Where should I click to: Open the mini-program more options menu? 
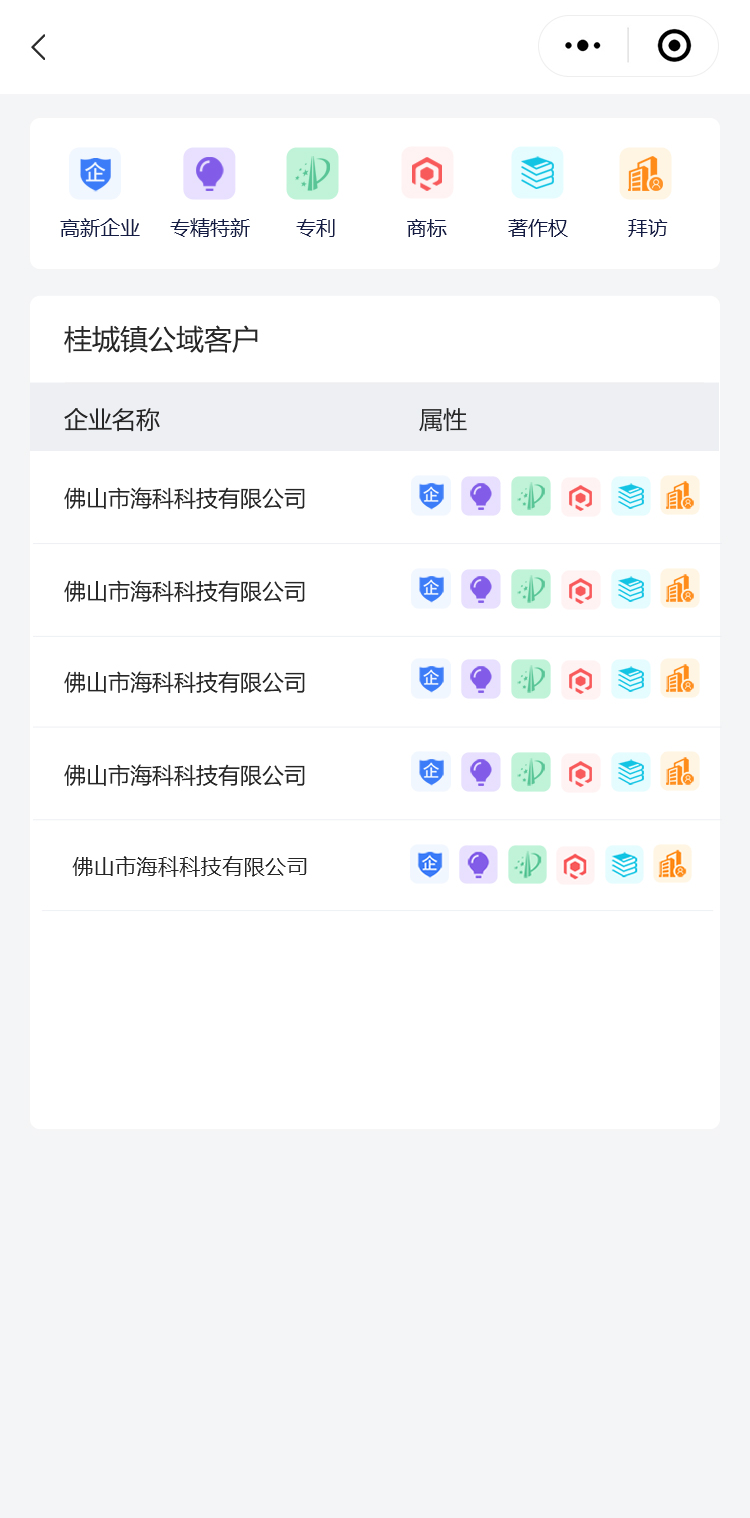point(583,46)
